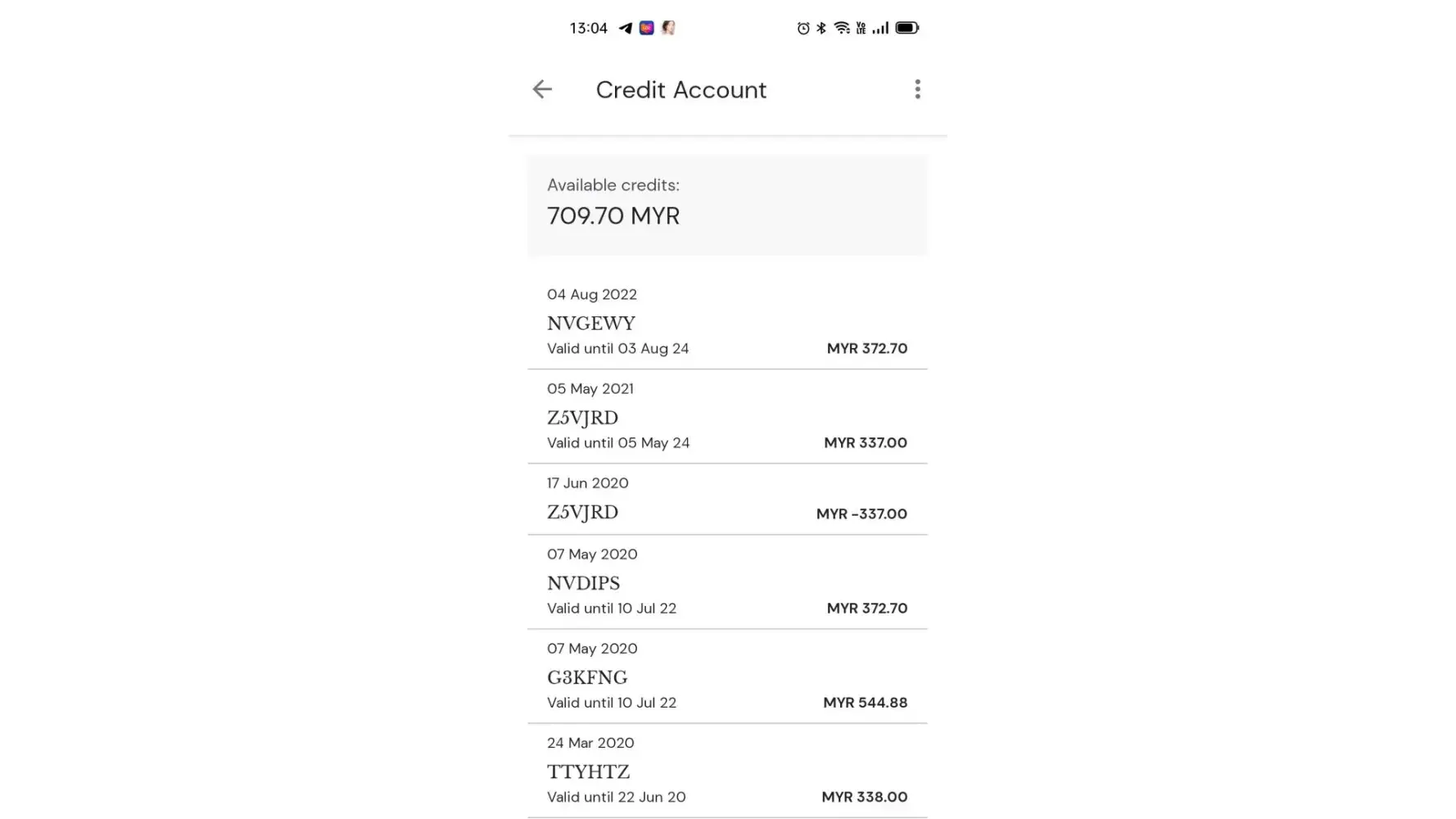Open the three-dot overflow menu
The width and height of the screenshot is (1456, 819).
(917, 89)
